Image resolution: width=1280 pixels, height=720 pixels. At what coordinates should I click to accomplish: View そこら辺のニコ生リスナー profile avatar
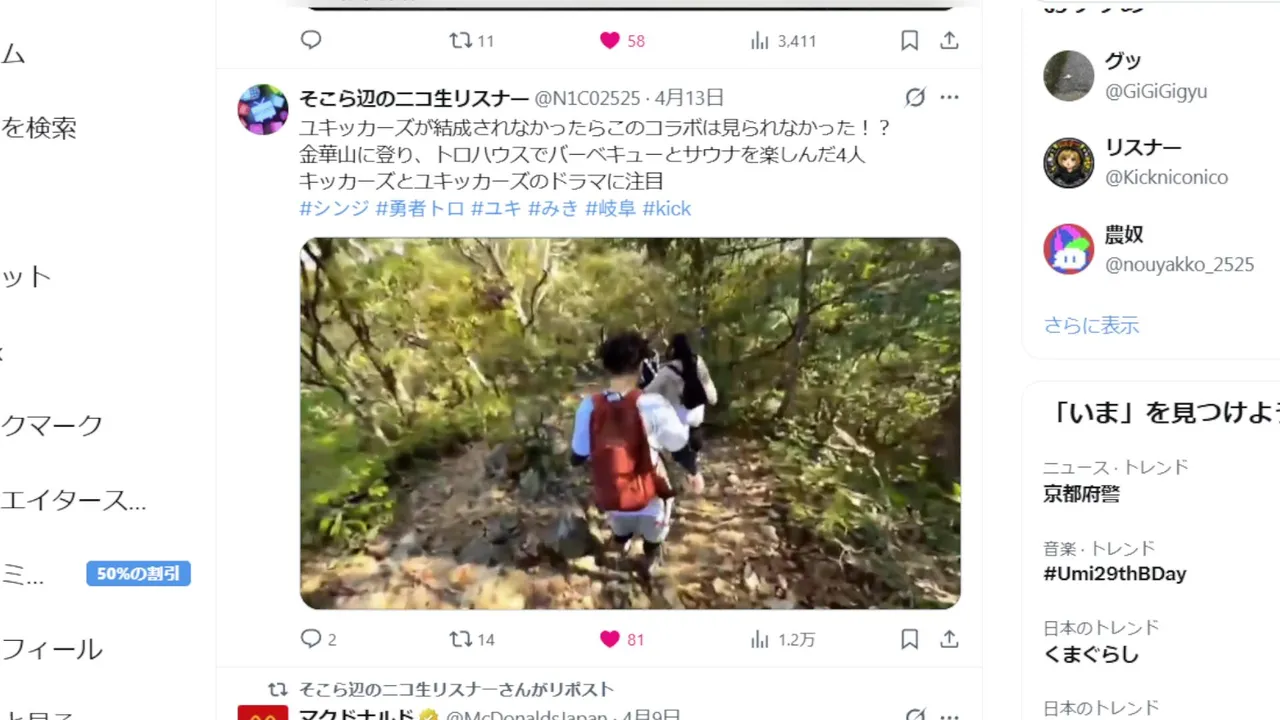coord(263,109)
